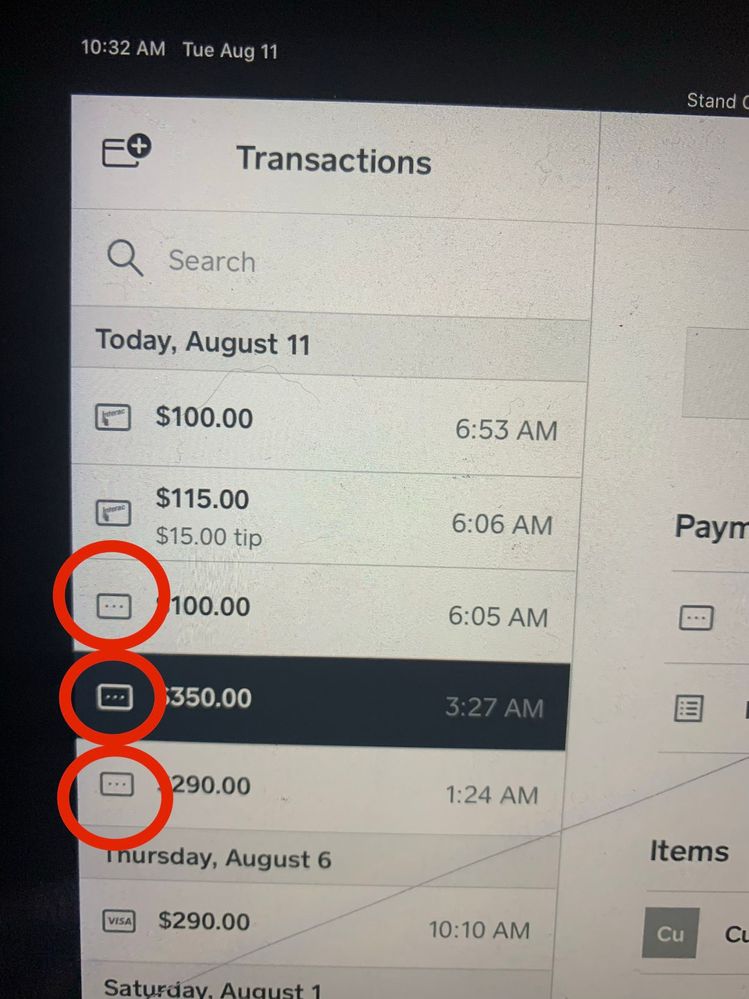Open the transactions Search field
Image resolution: width=749 pixels, height=999 pixels.
pos(330,261)
